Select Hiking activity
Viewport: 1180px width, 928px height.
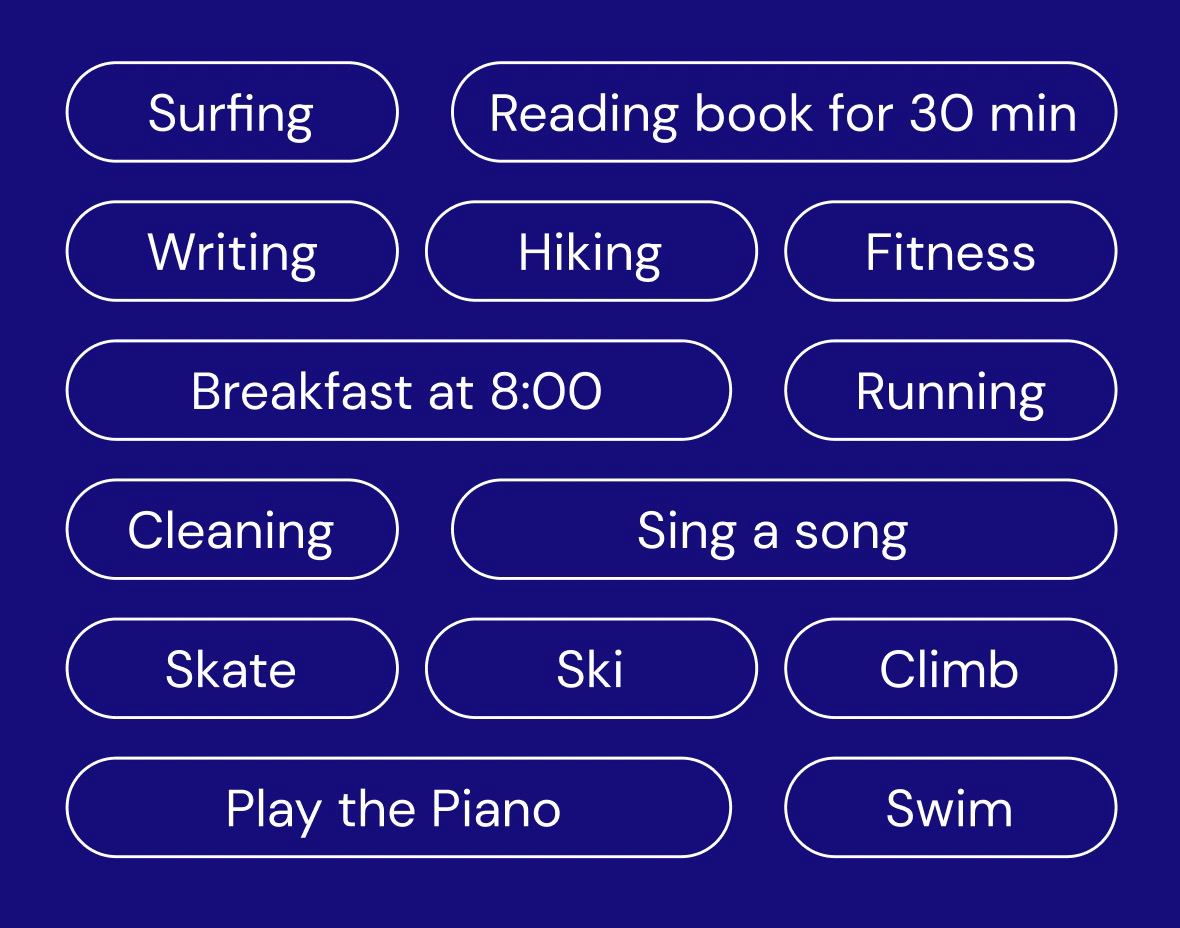tap(591, 251)
